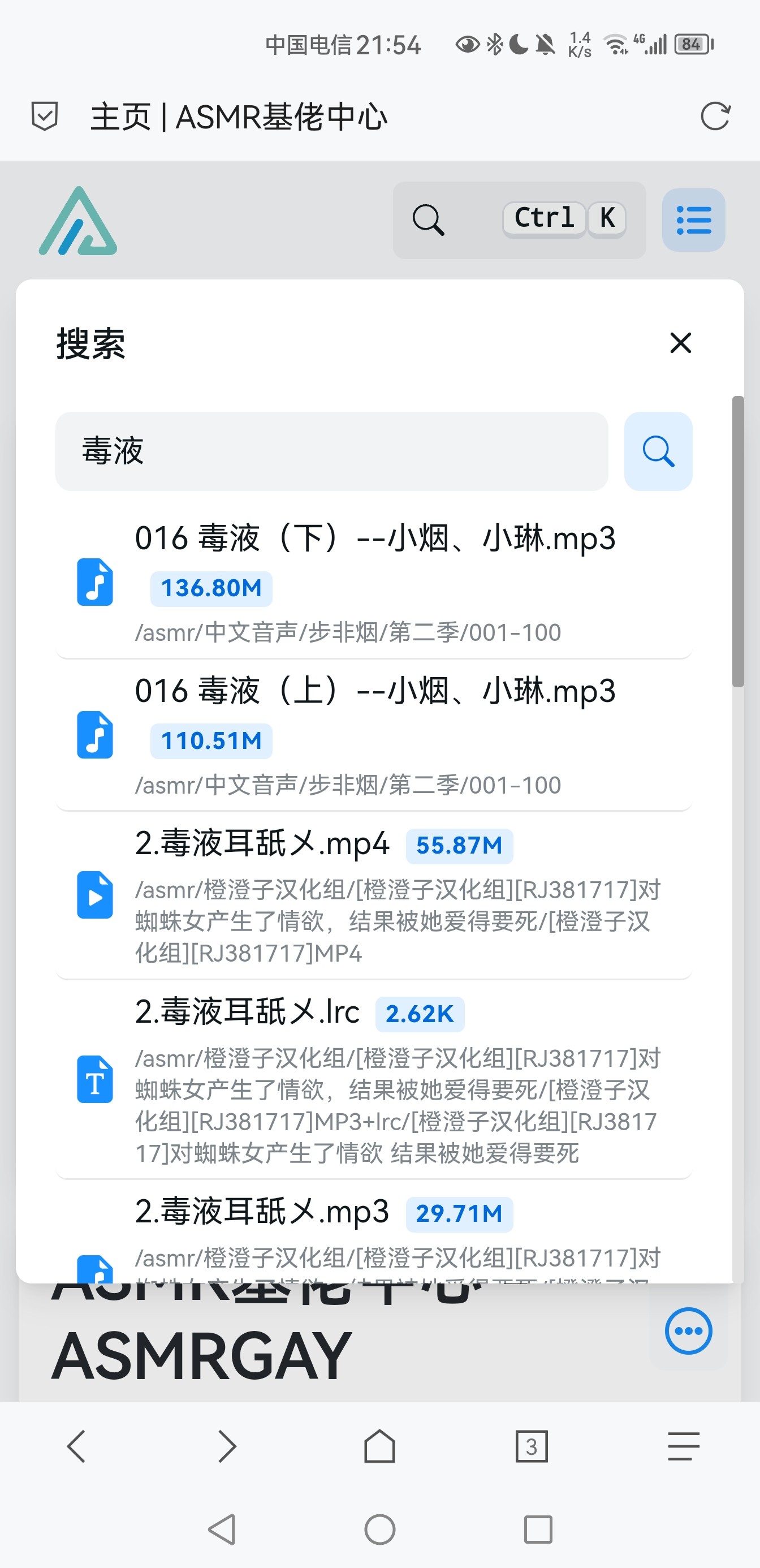
Task: Submit search with the blue magnifier button
Action: [x=658, y=451]
